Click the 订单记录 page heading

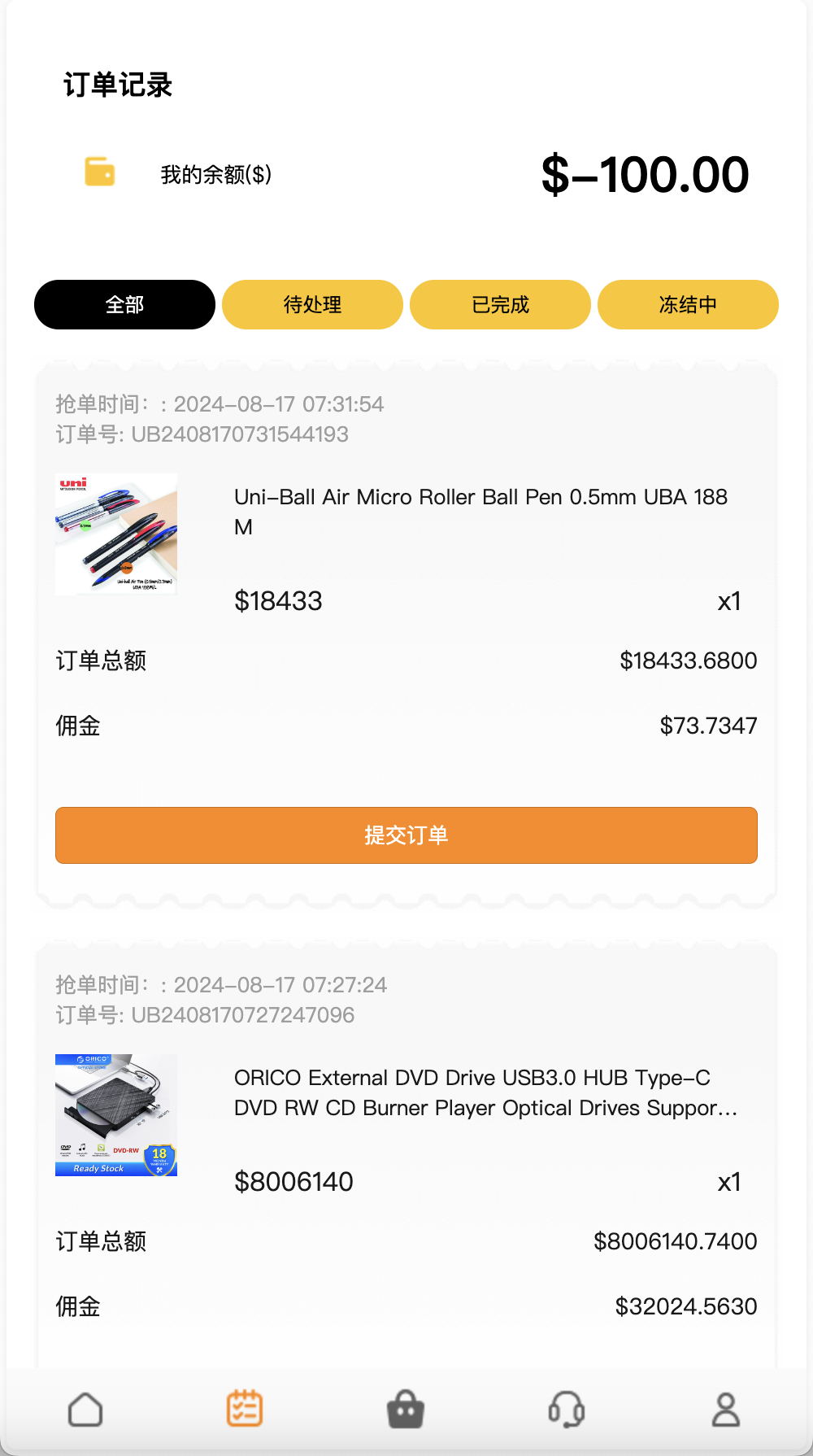[x=119, y=84]
